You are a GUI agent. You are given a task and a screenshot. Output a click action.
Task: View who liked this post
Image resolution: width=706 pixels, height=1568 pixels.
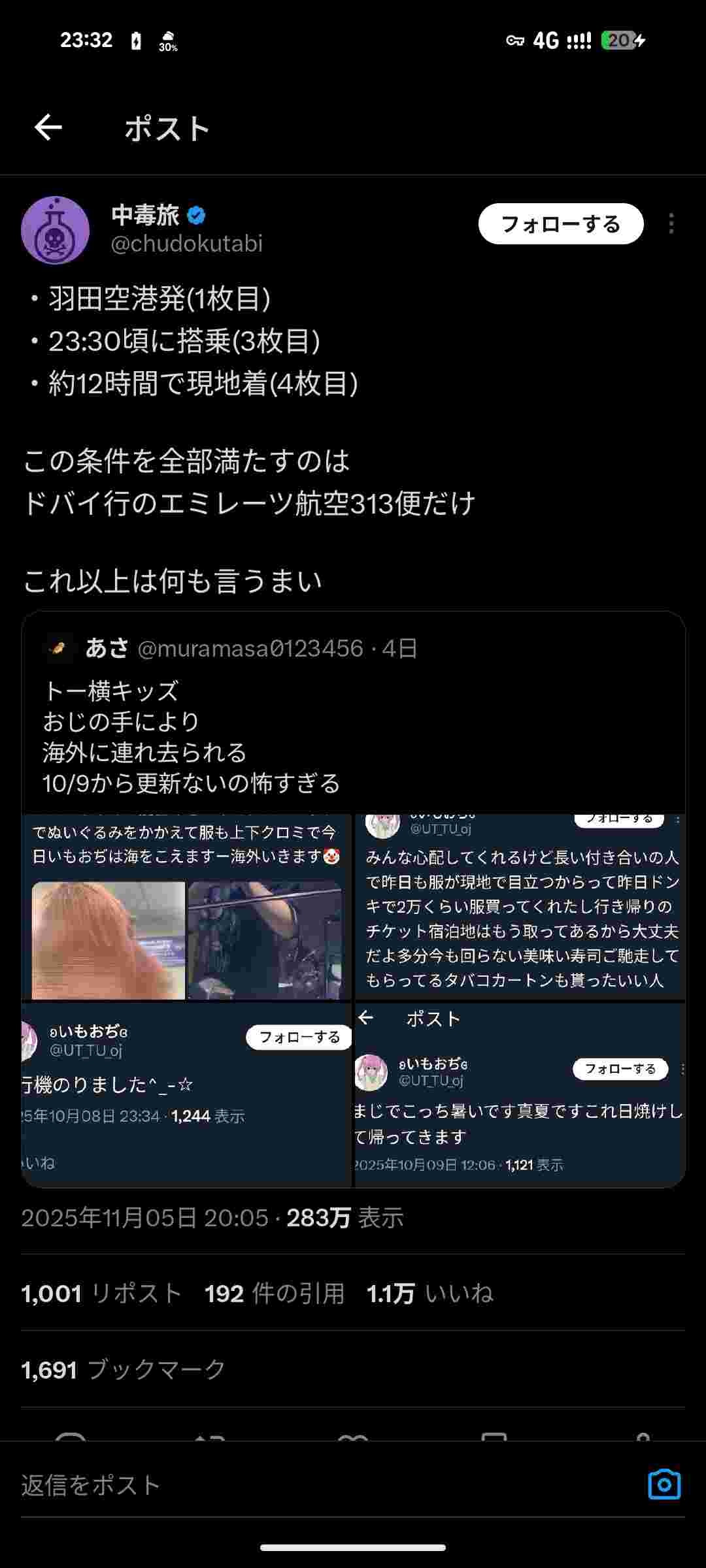(x=429, y=1294)
